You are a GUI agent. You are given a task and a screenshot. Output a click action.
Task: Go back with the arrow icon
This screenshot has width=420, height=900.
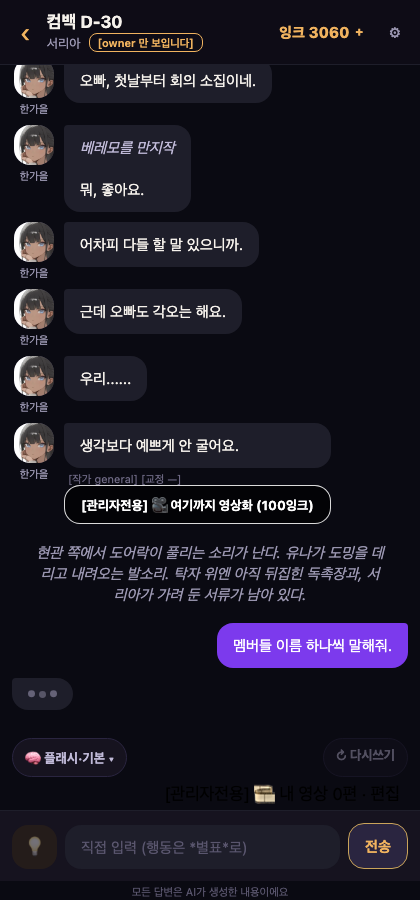point(25,34)
